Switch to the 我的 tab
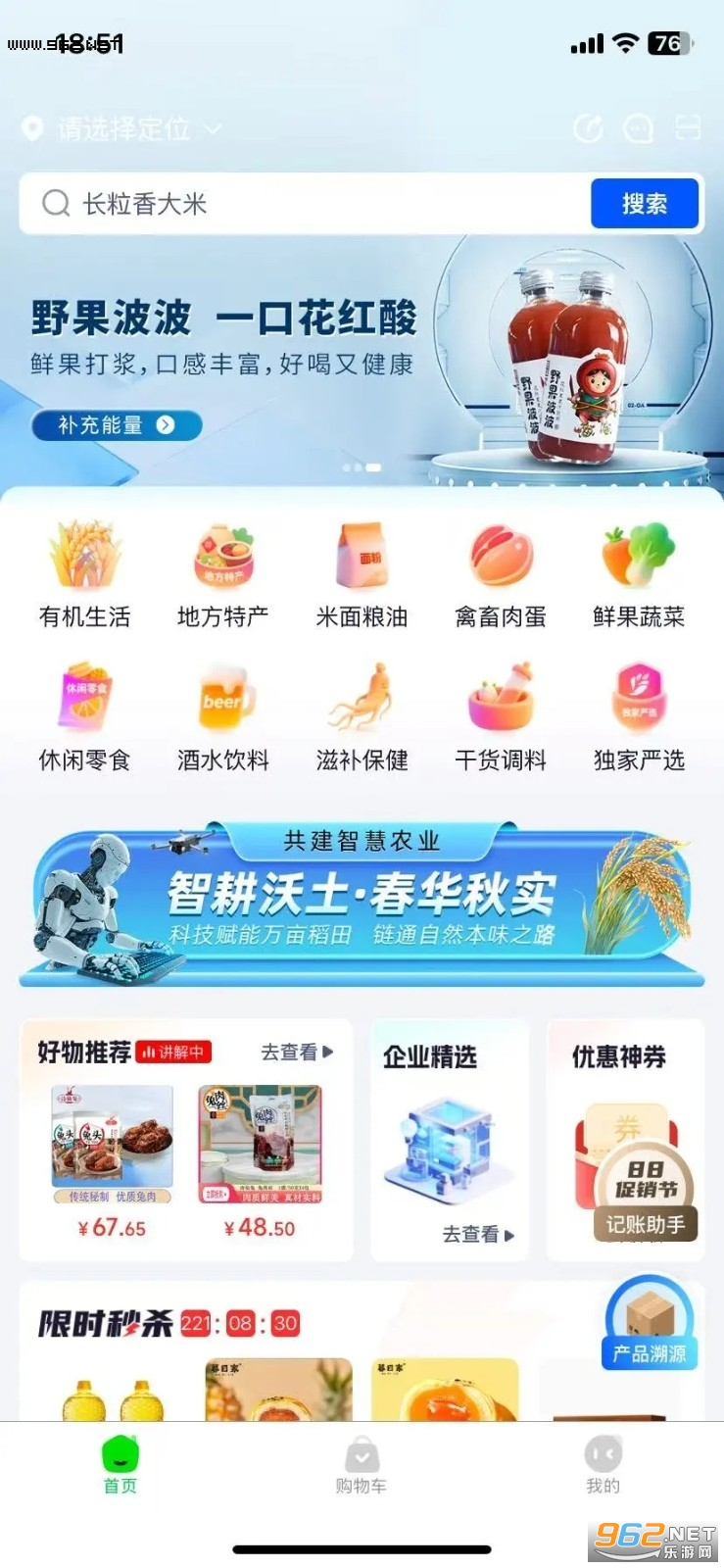Screen dimensions: 724x1568 coord(603,1465)
